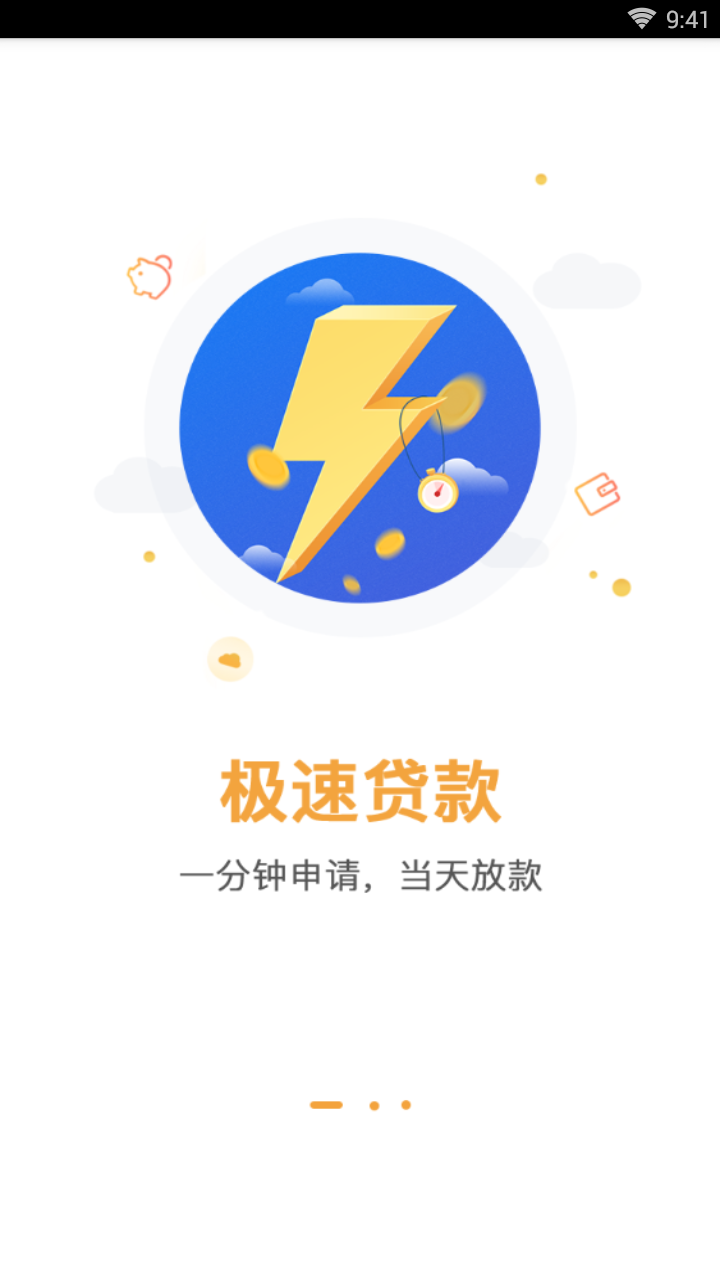Select the second page indicator dot

click(374, 1105)
